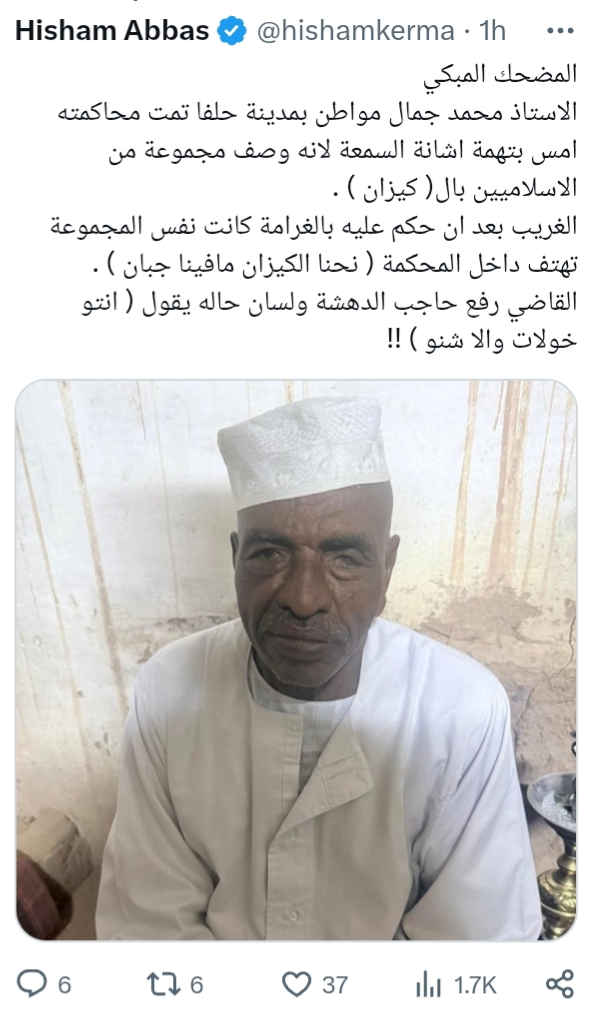Open the attached photo in the post
The width and height of the screenshot is (610, 1016).
[x=296, y=660]
